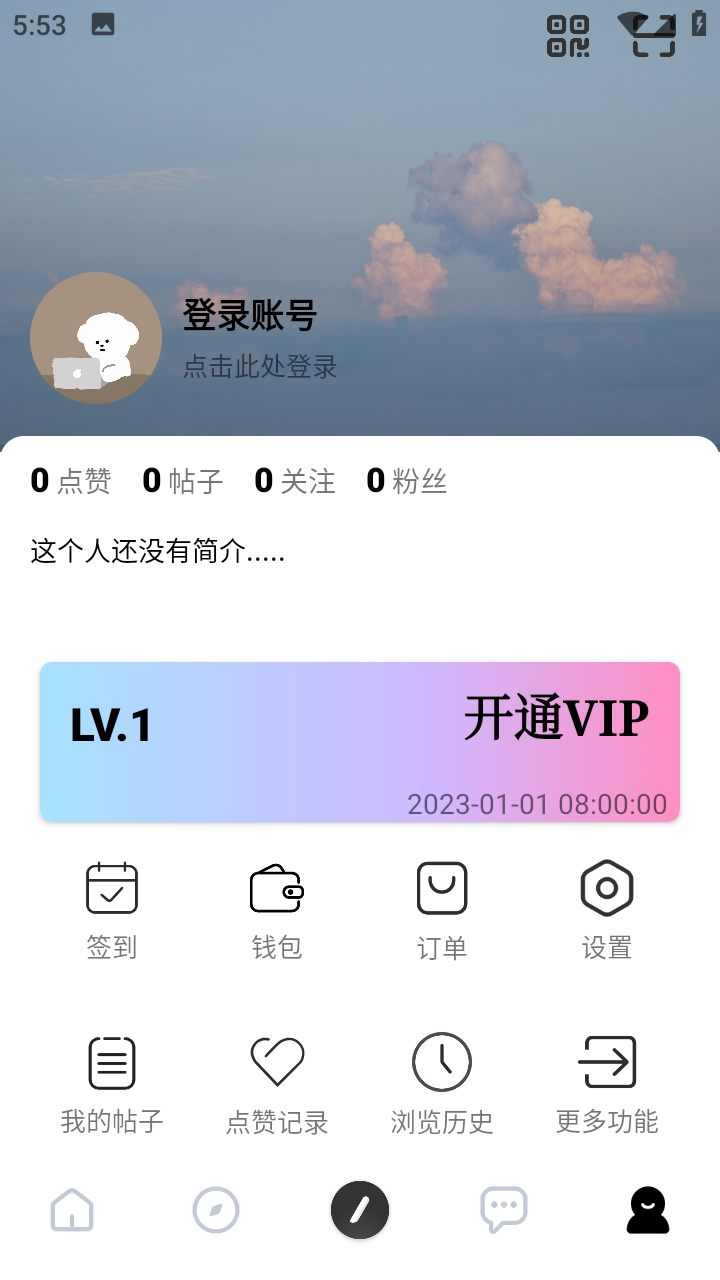Open 更多功能 more features icon
The image size is (720, 1280).
point(607,1062)
